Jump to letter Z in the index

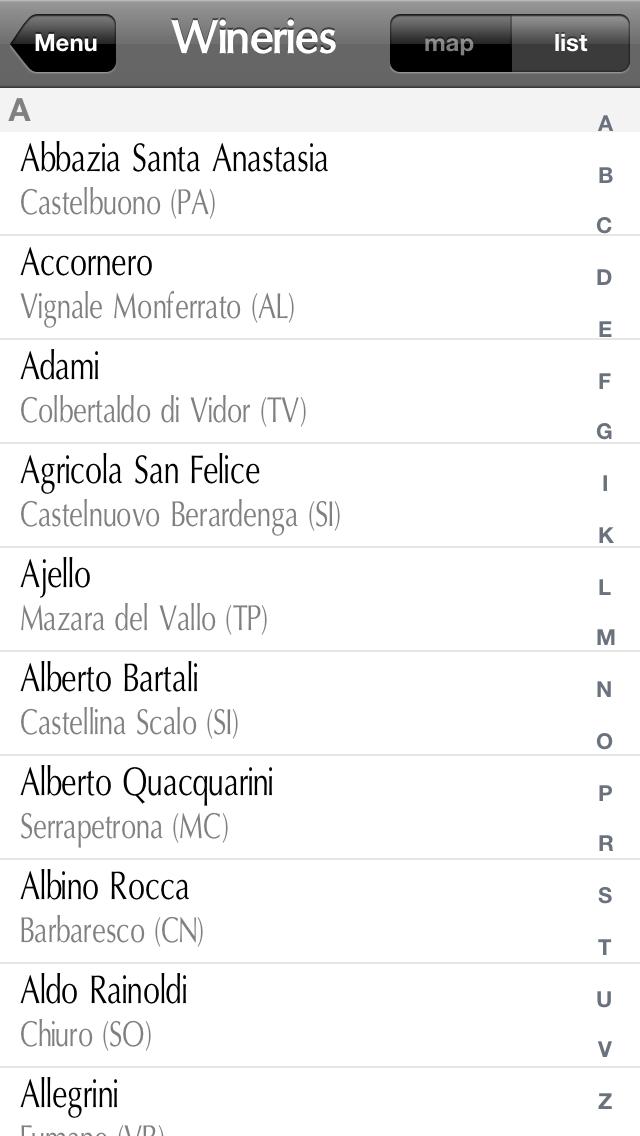(605, 1101)
